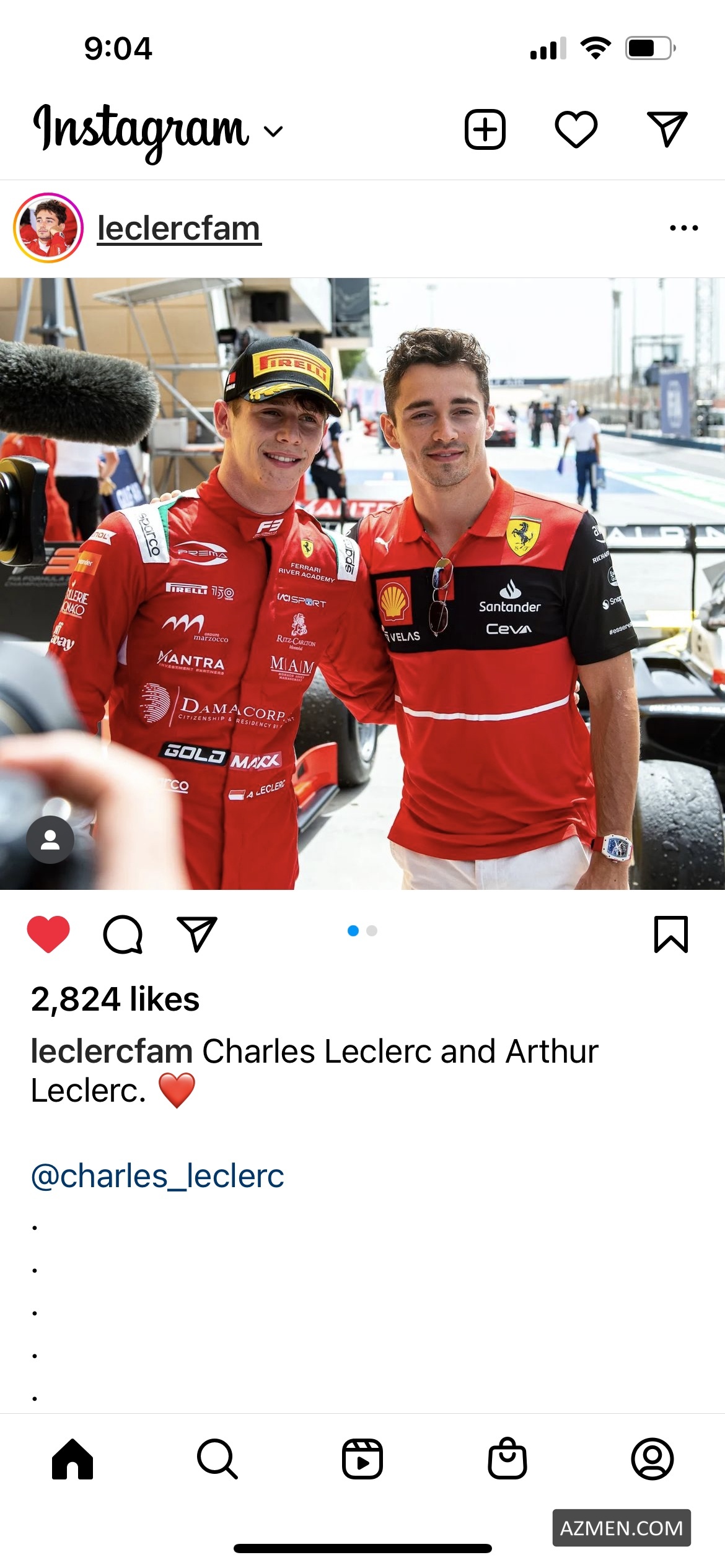Create a new post with plus icon
The height and width of the screenshot is (1568, 725).
click(485, 130)
